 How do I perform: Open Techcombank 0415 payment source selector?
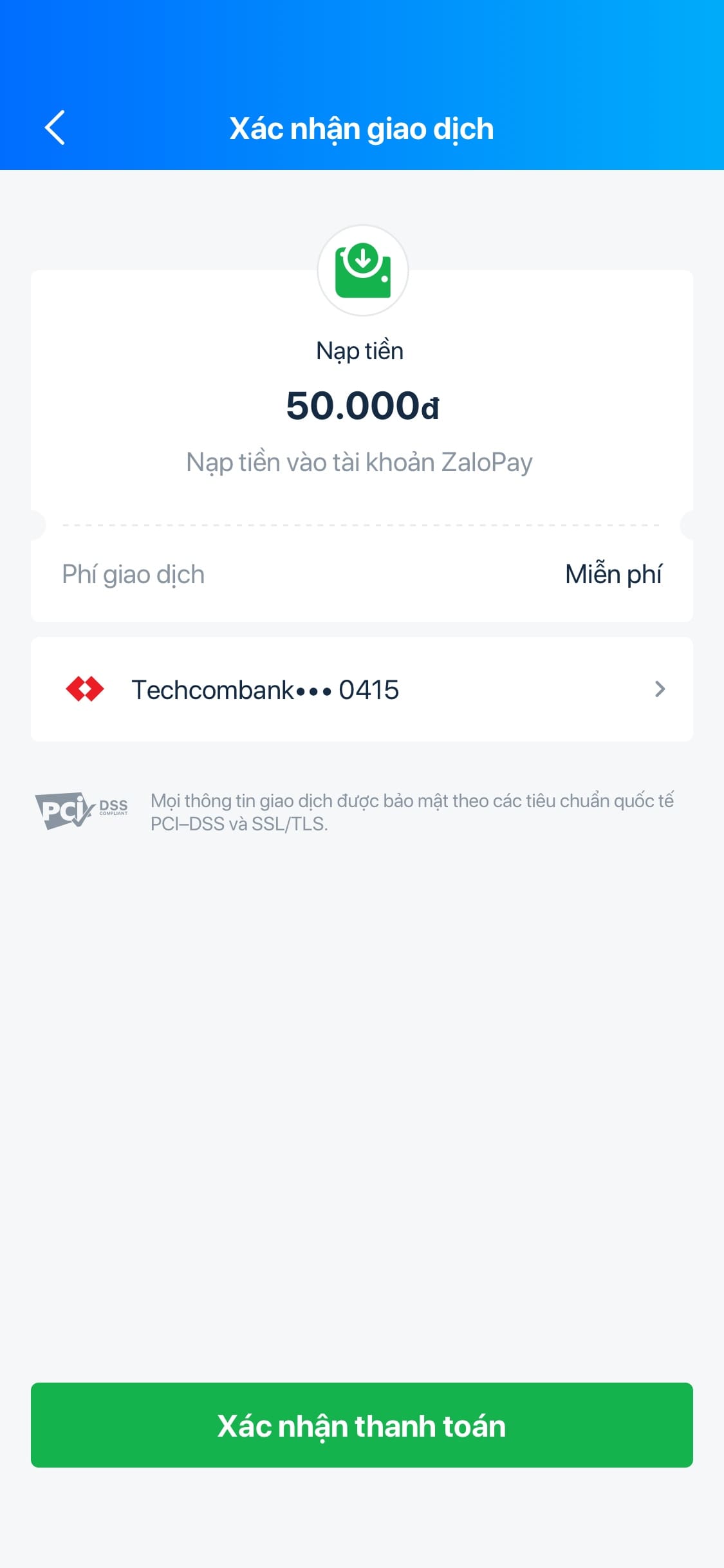coord(362,689)
